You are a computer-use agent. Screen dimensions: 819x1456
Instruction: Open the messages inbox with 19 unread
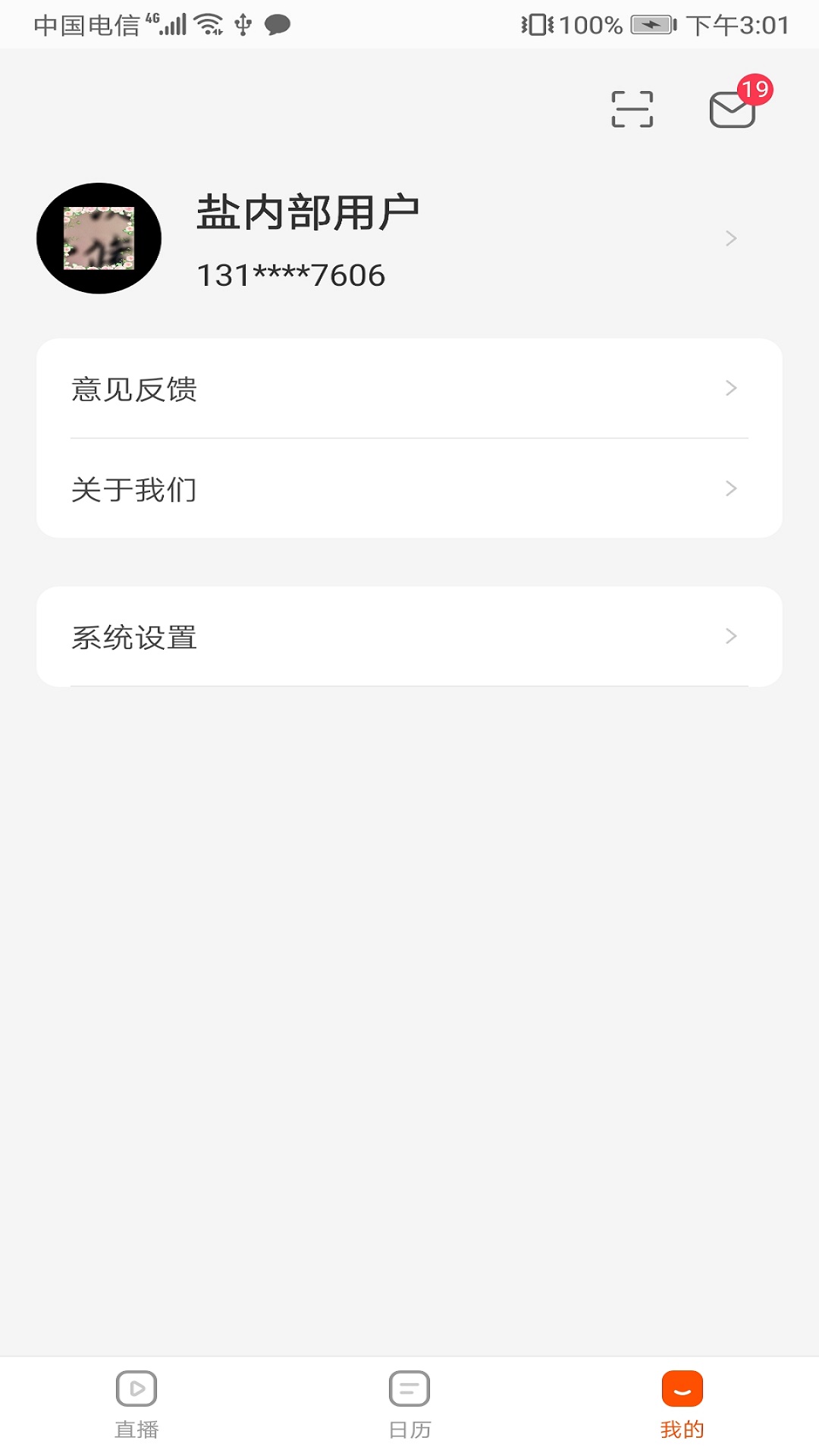[733, 109]
